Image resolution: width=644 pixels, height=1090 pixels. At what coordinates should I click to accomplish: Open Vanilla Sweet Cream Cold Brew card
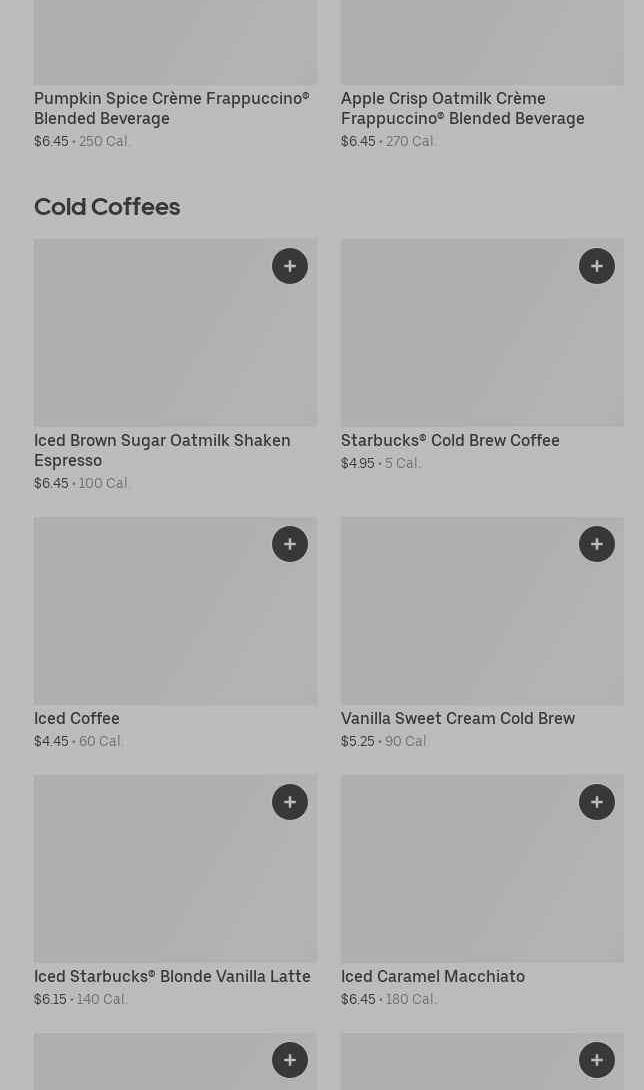coord(457,719)
